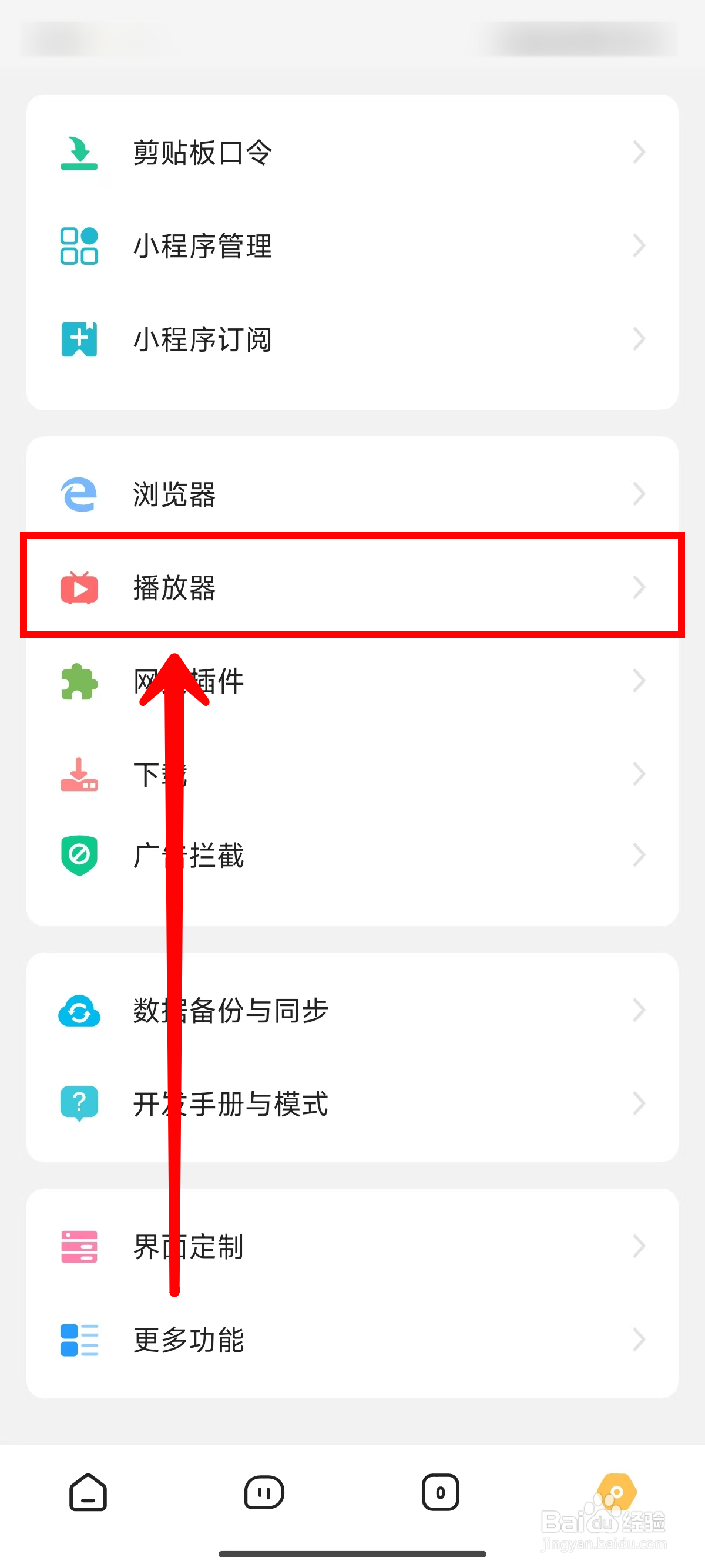Image resolution: width=705 pixels, height=1568 pixels.
Task: Open 小程序订阅 mini-program subscription
Action: [x=202, y=339]
